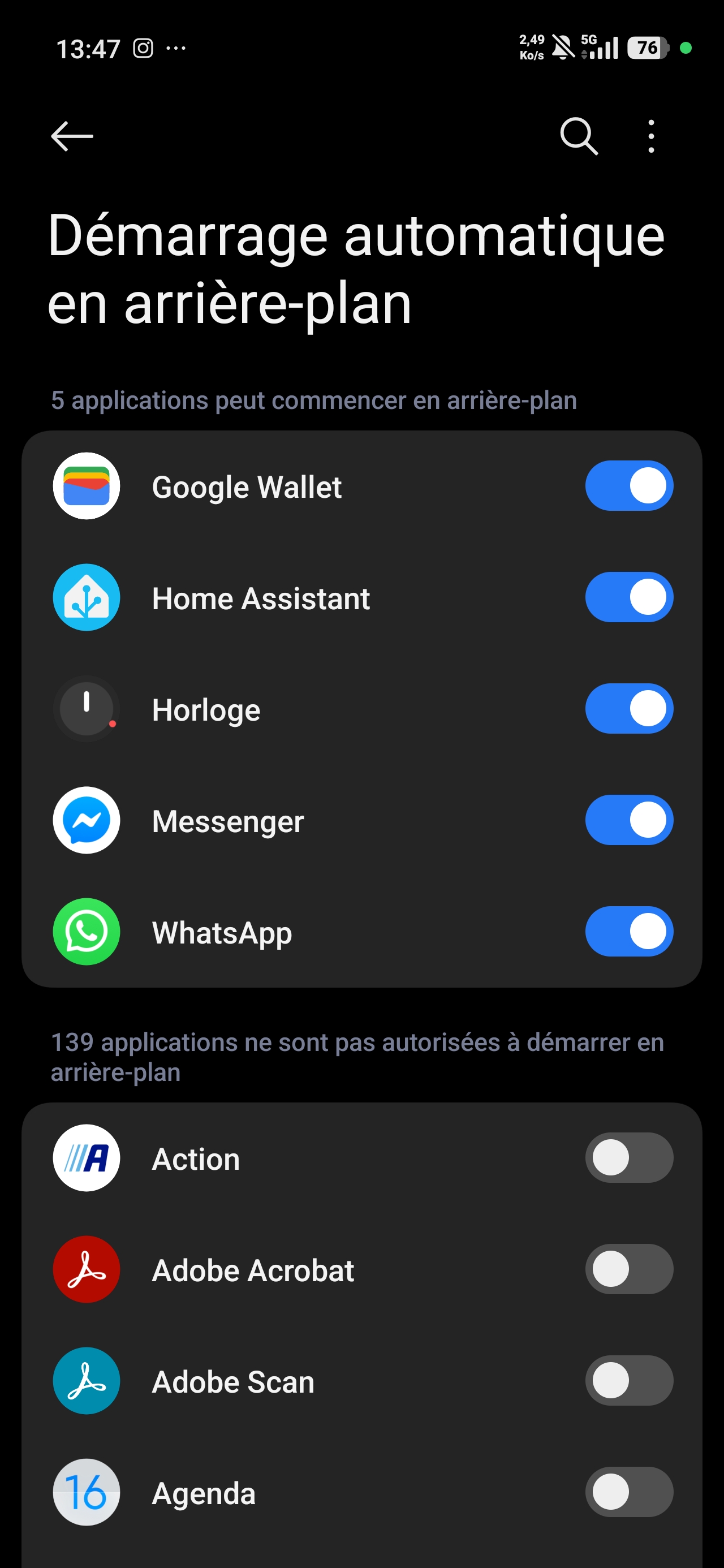Screen dimensions: 724x1568
Task: Turn off Home Assistant background start
Action: tap(628, 597)
